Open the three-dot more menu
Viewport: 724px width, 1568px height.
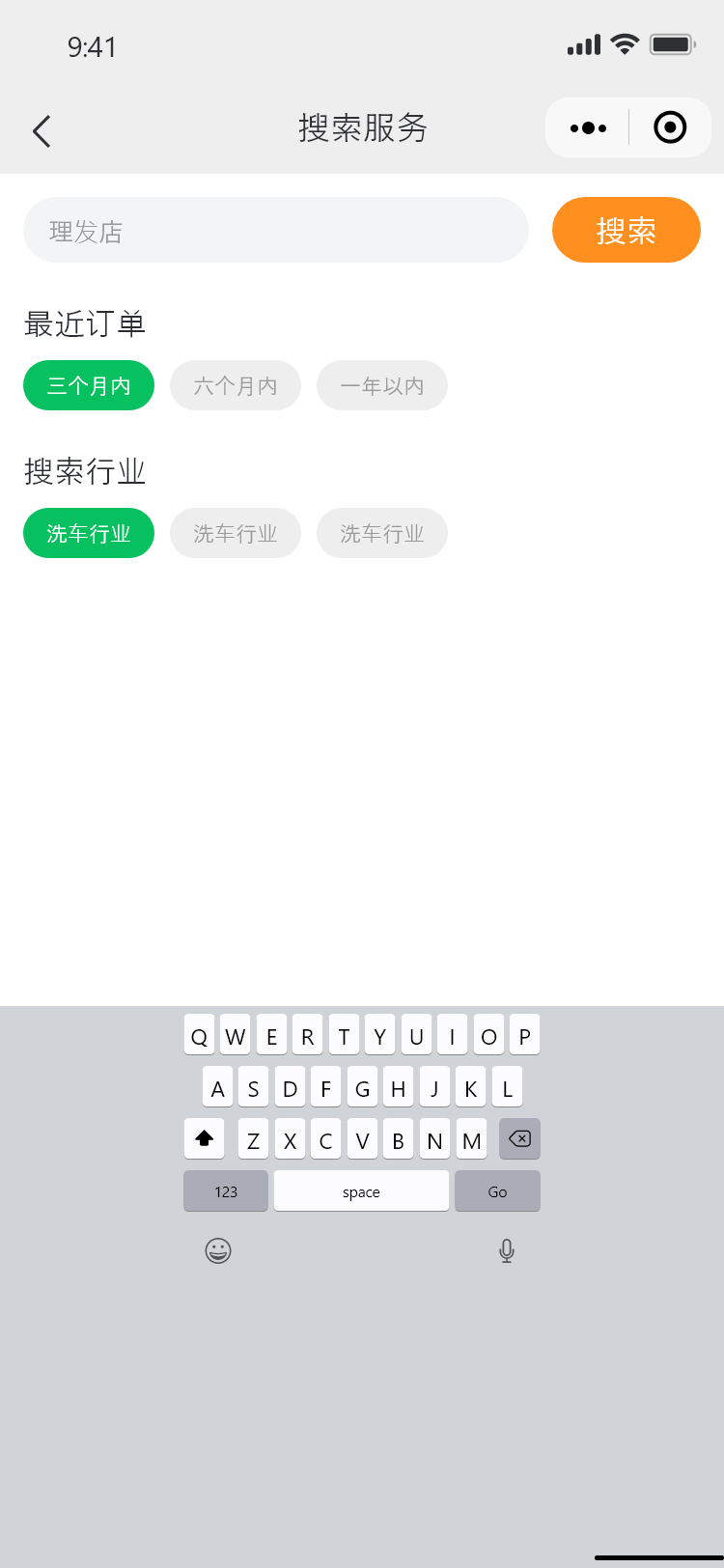(x=588, y=127)
